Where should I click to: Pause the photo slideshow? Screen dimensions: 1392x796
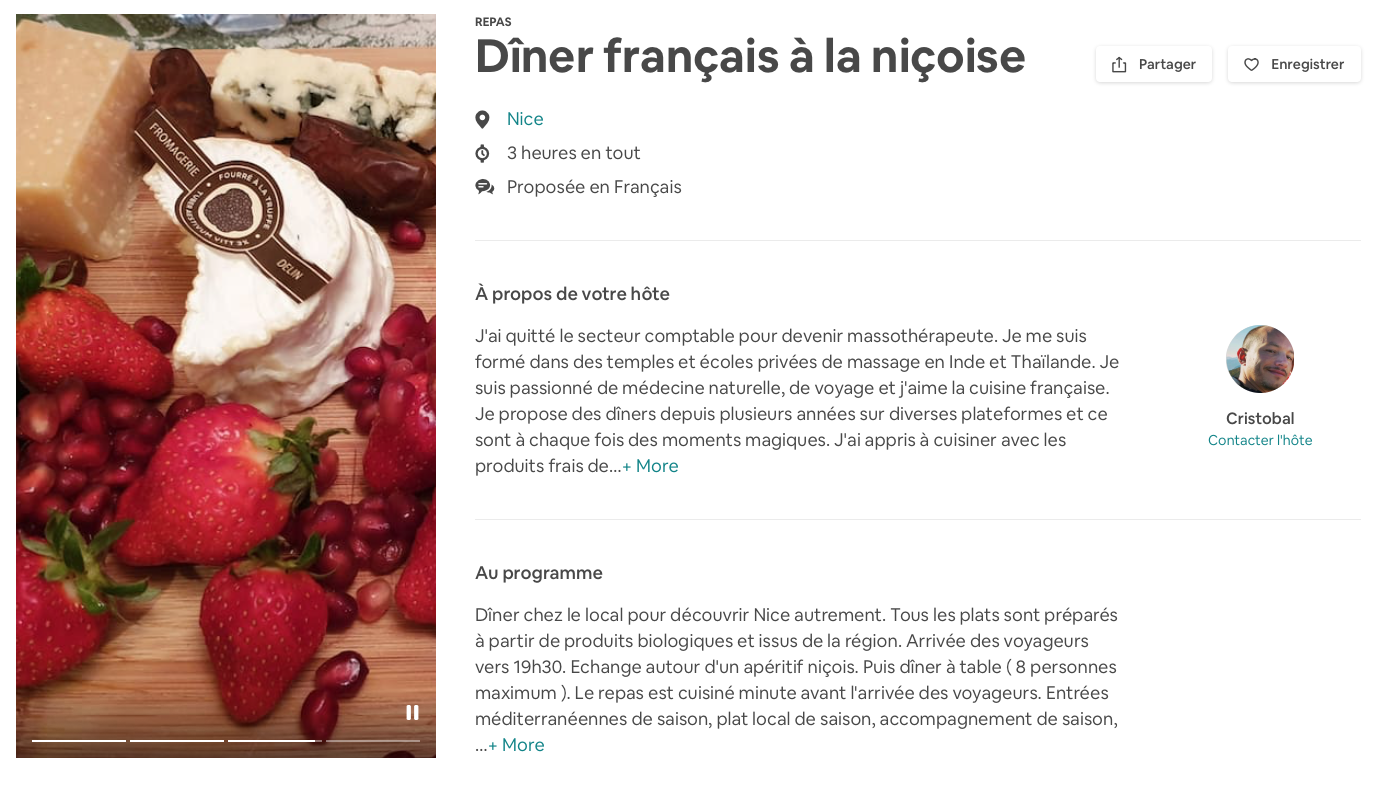tap(412, 712)
